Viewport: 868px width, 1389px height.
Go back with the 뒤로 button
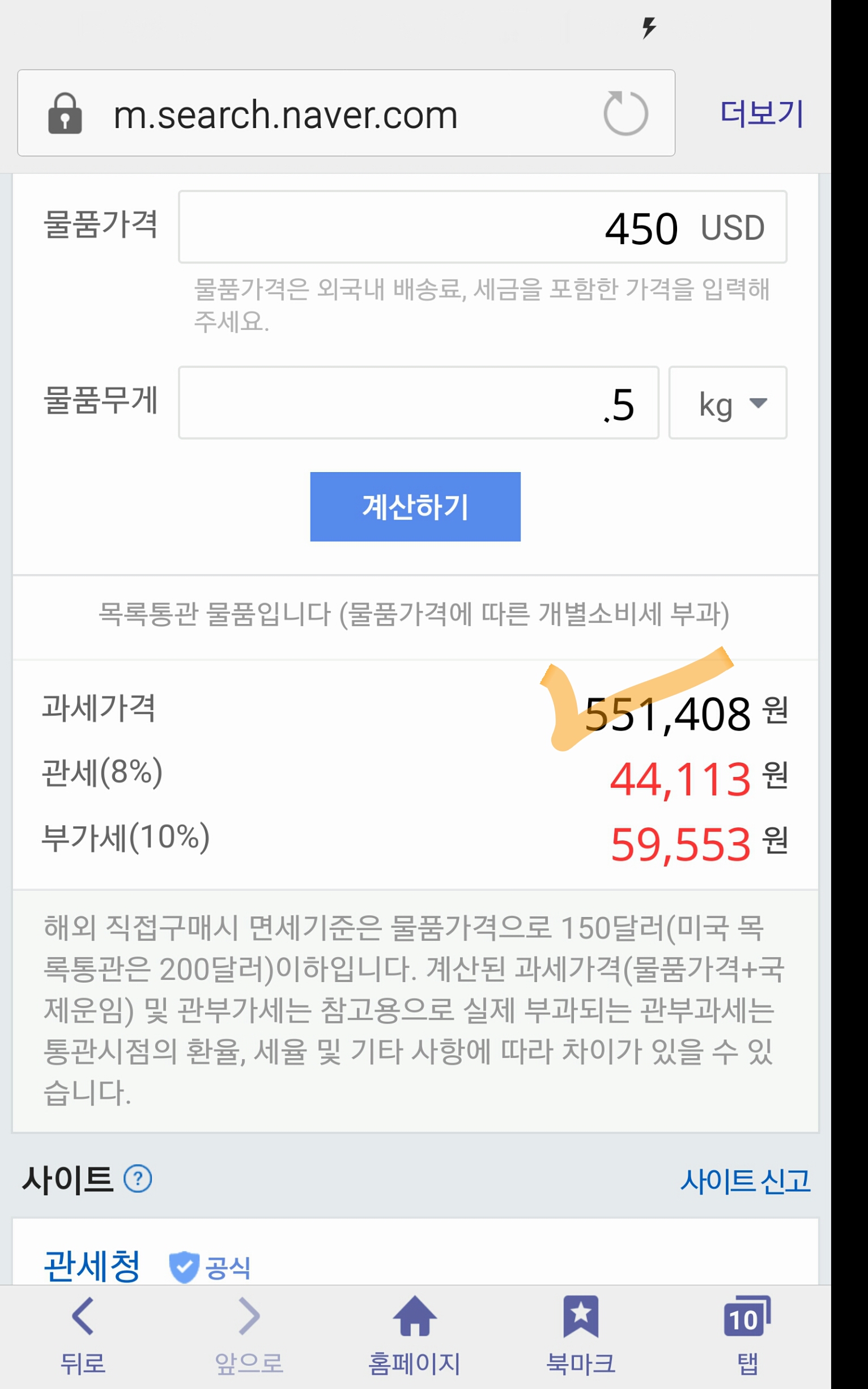click(x=83, y=1336)
